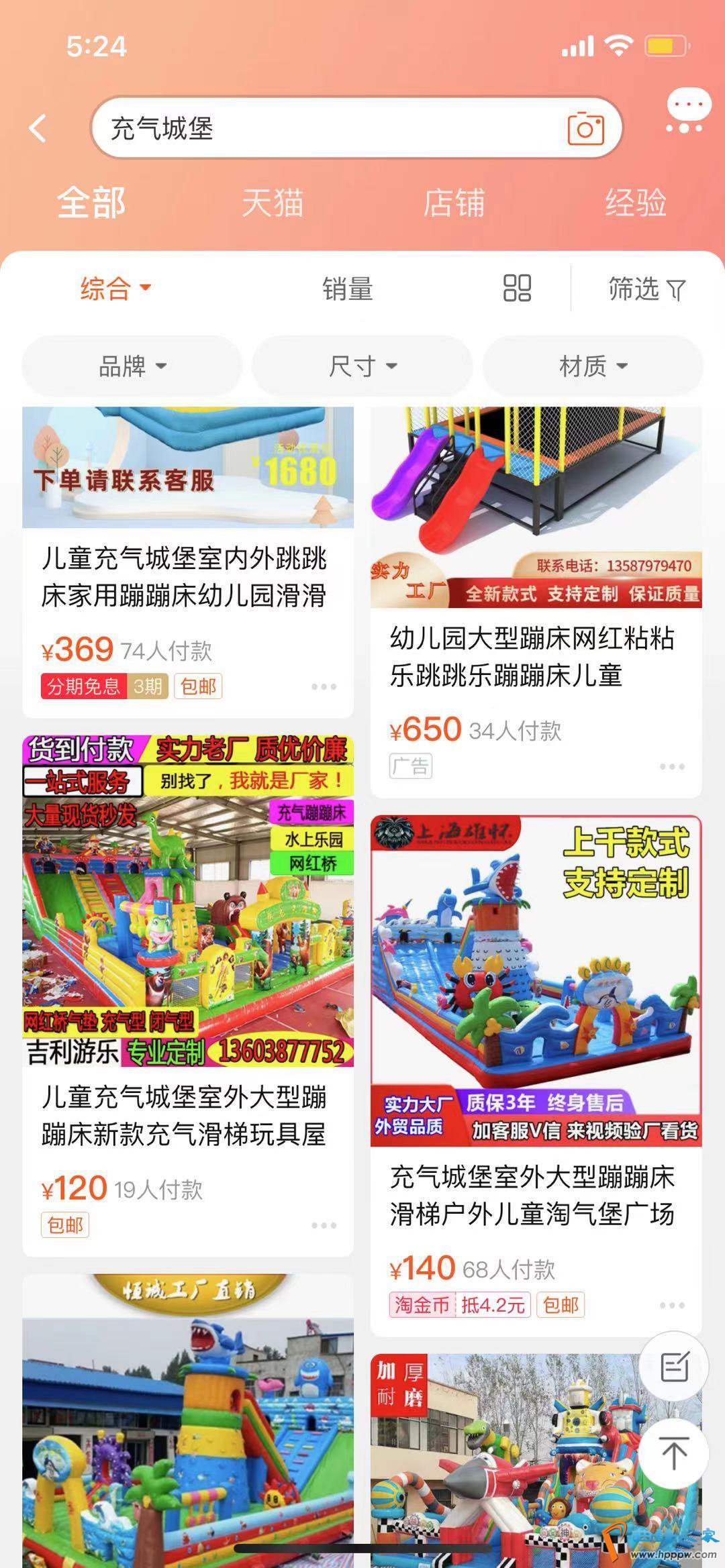This screenshot has width=725, height=1568.
Task: Open the ¥650 幼儿园大型蹦床 product
Action: [x=534, y=657]
